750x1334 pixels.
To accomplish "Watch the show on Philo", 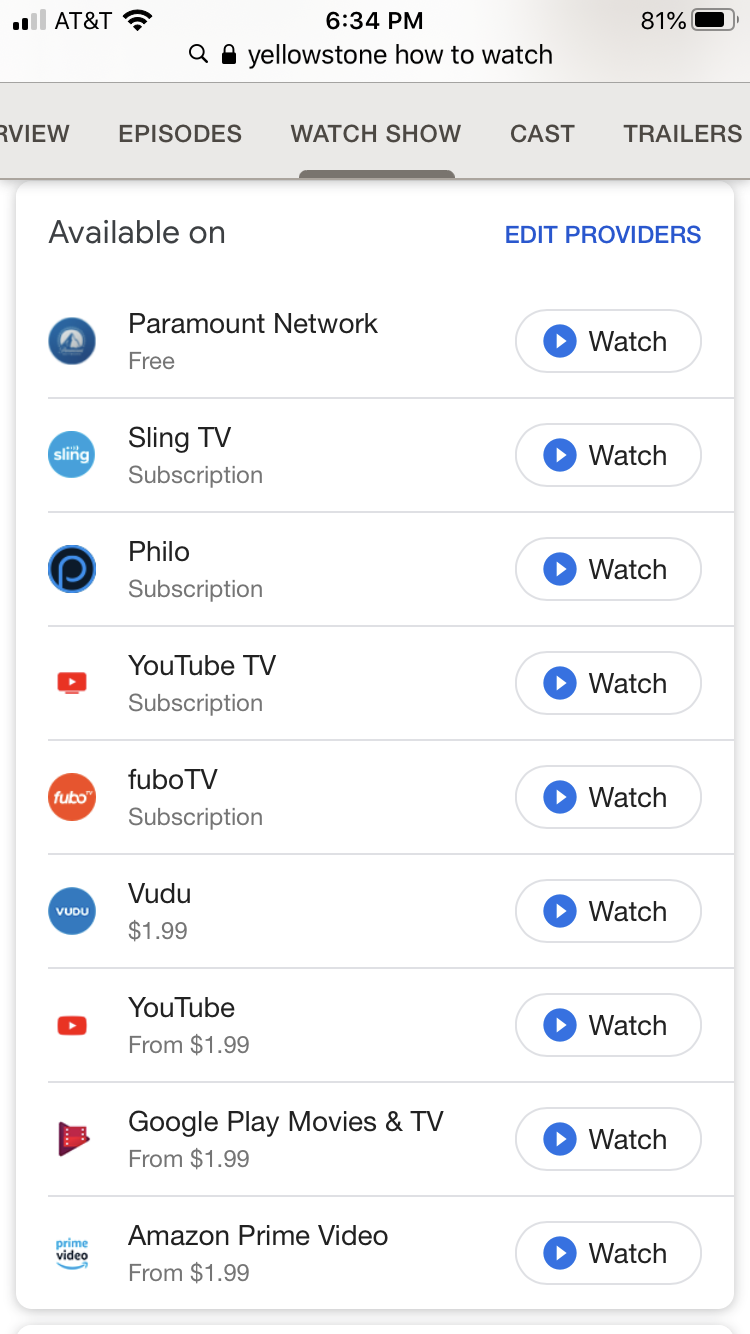I will pyautogui.click(x=607, y=569).
